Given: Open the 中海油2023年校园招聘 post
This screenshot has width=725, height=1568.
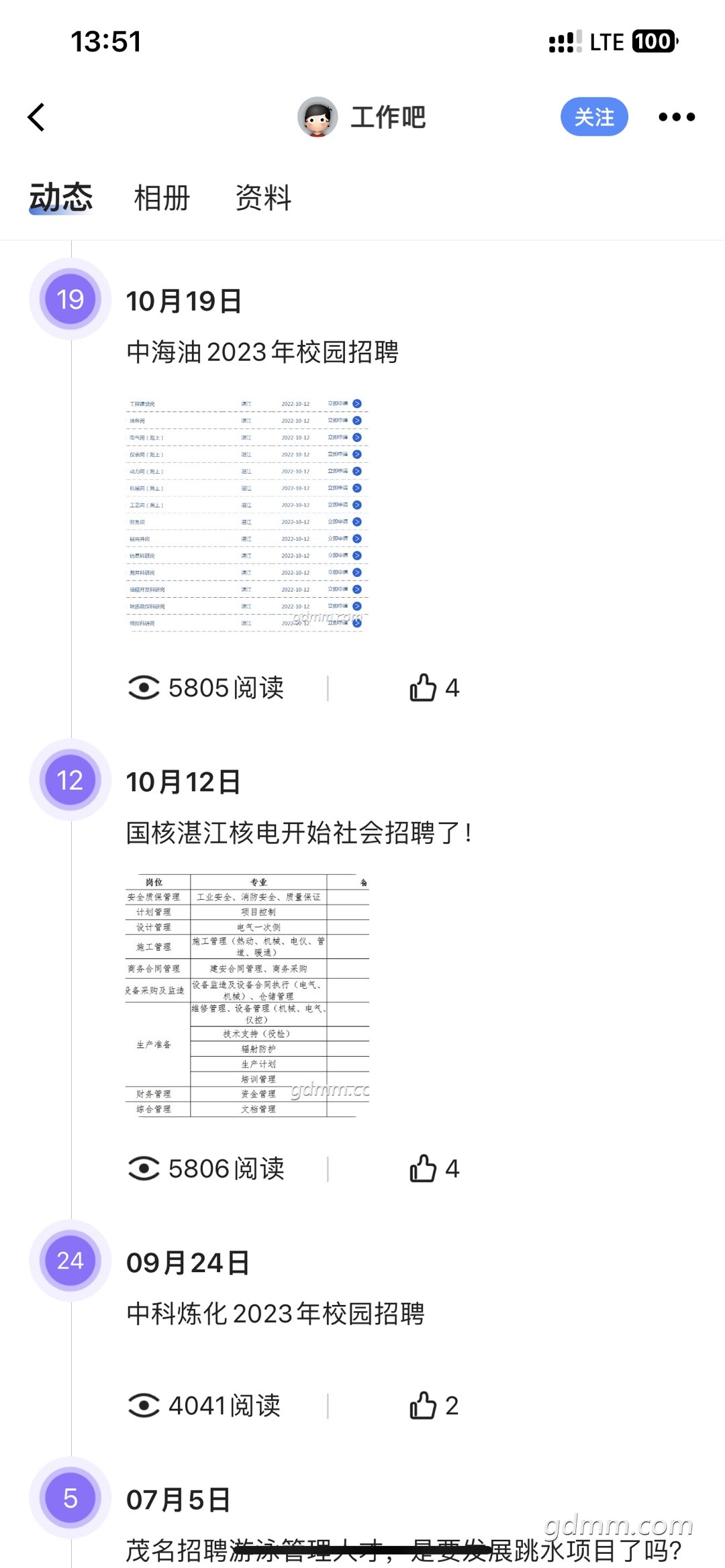Looking at the screenshot, I should point(262,352).
